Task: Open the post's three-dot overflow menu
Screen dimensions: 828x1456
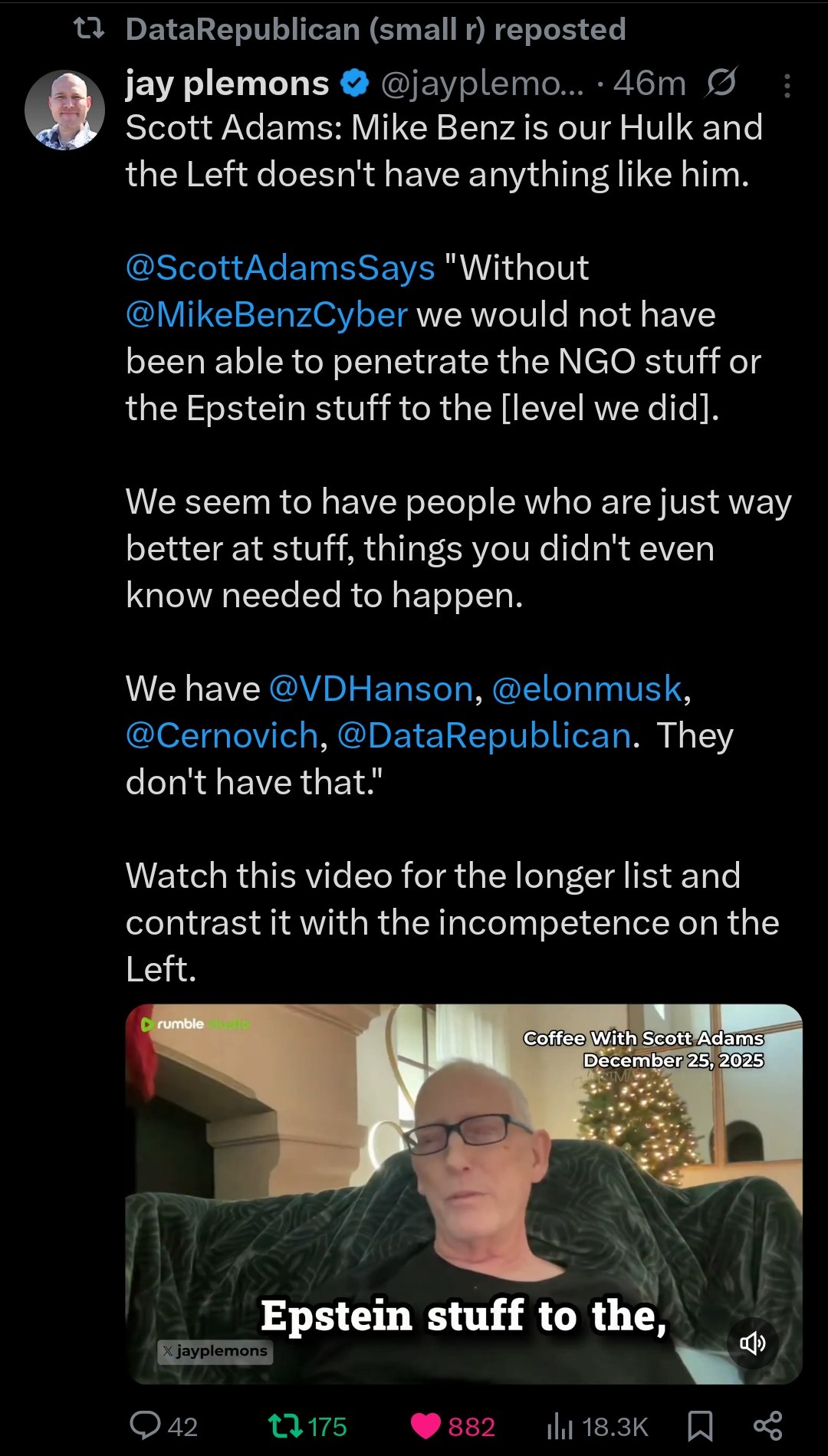Action: click(x=787, y=86)
